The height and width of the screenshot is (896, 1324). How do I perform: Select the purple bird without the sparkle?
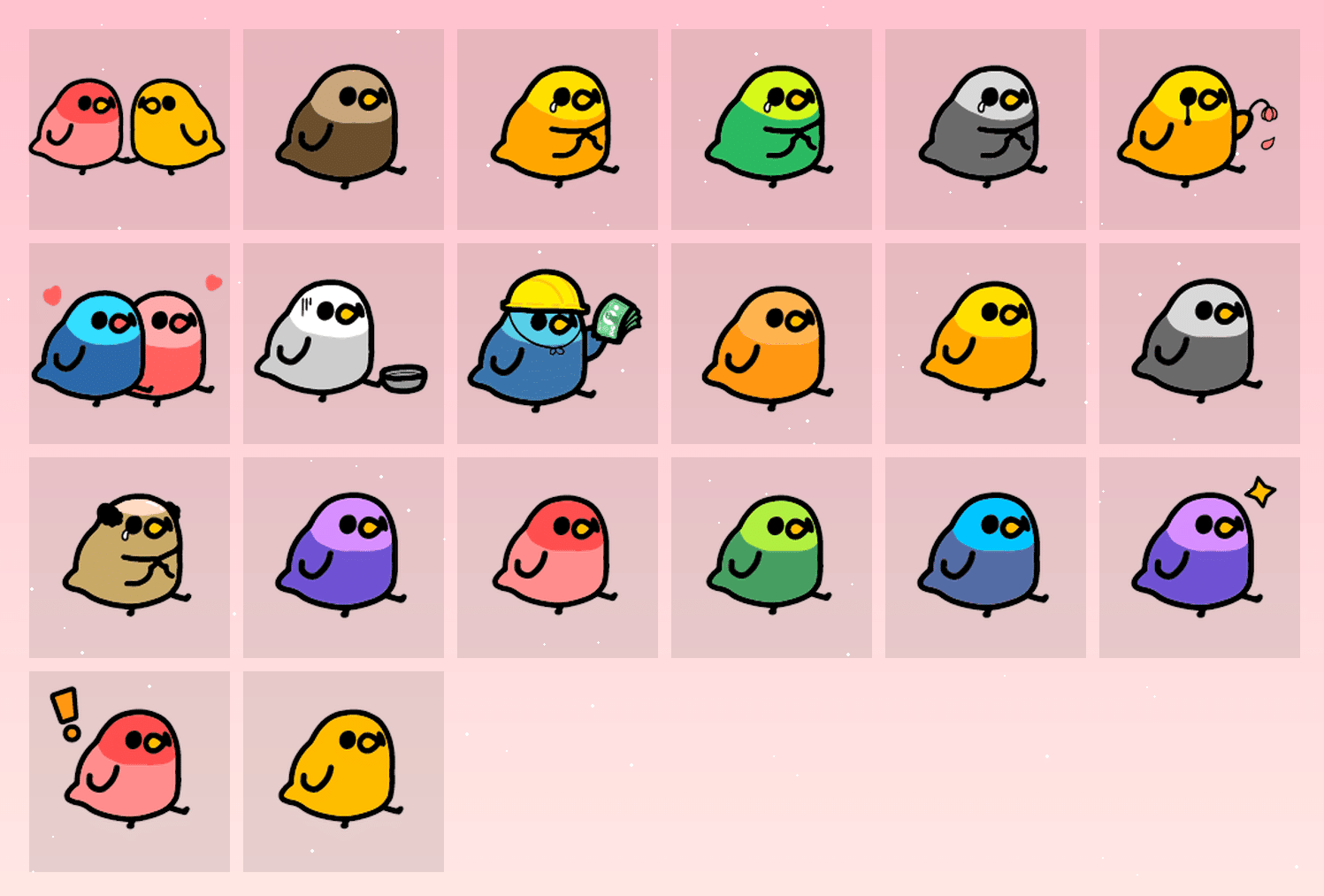click(343, 557)
